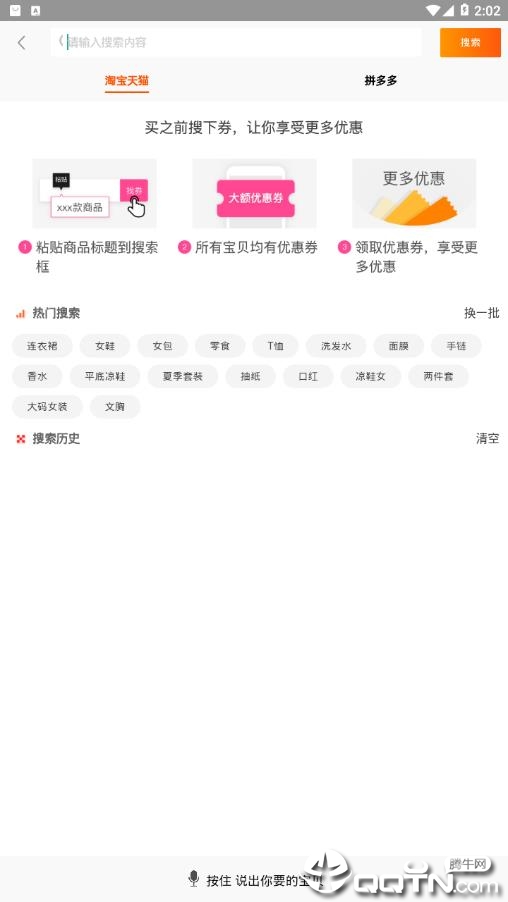Select the 口红 chip

click(x=308, y=376)
